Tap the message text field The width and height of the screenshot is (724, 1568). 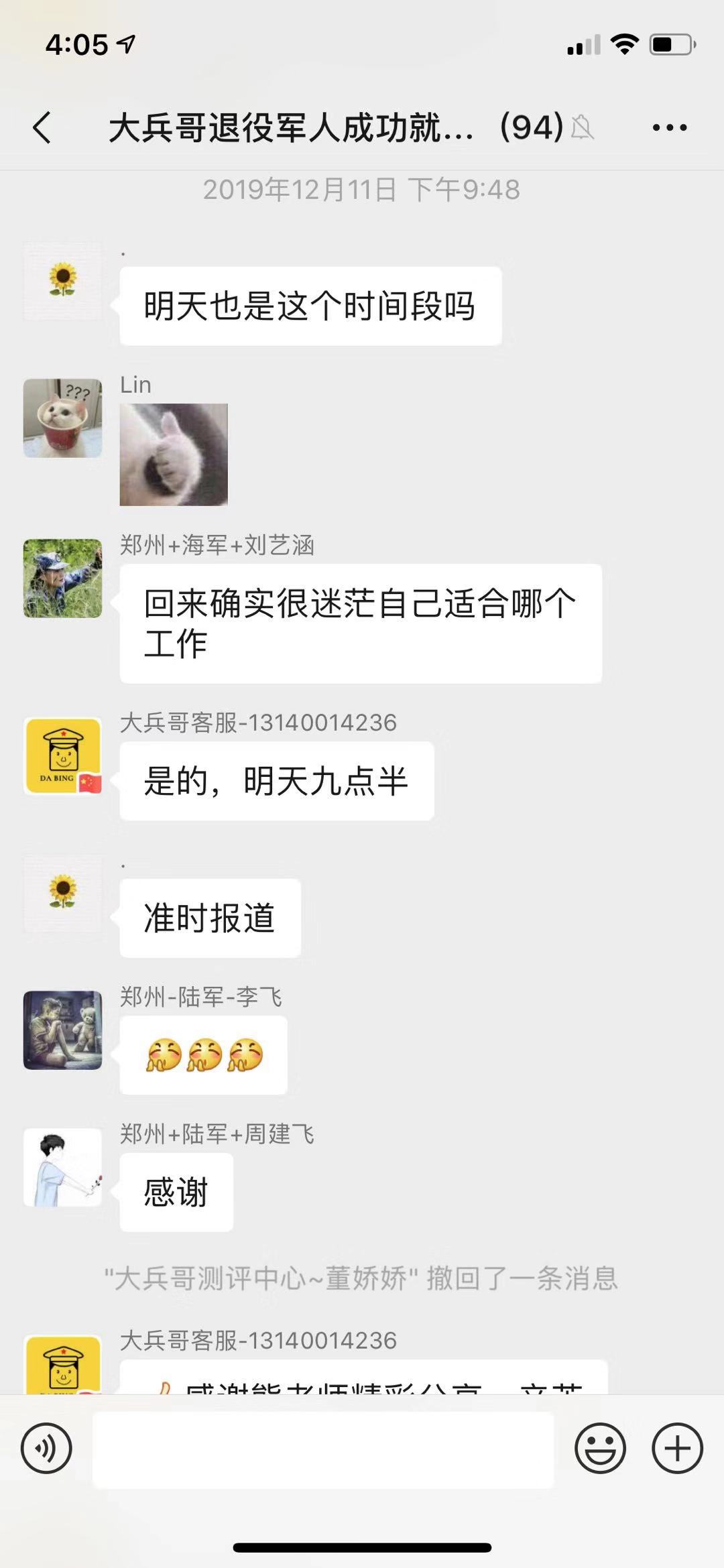(323, 1449)
